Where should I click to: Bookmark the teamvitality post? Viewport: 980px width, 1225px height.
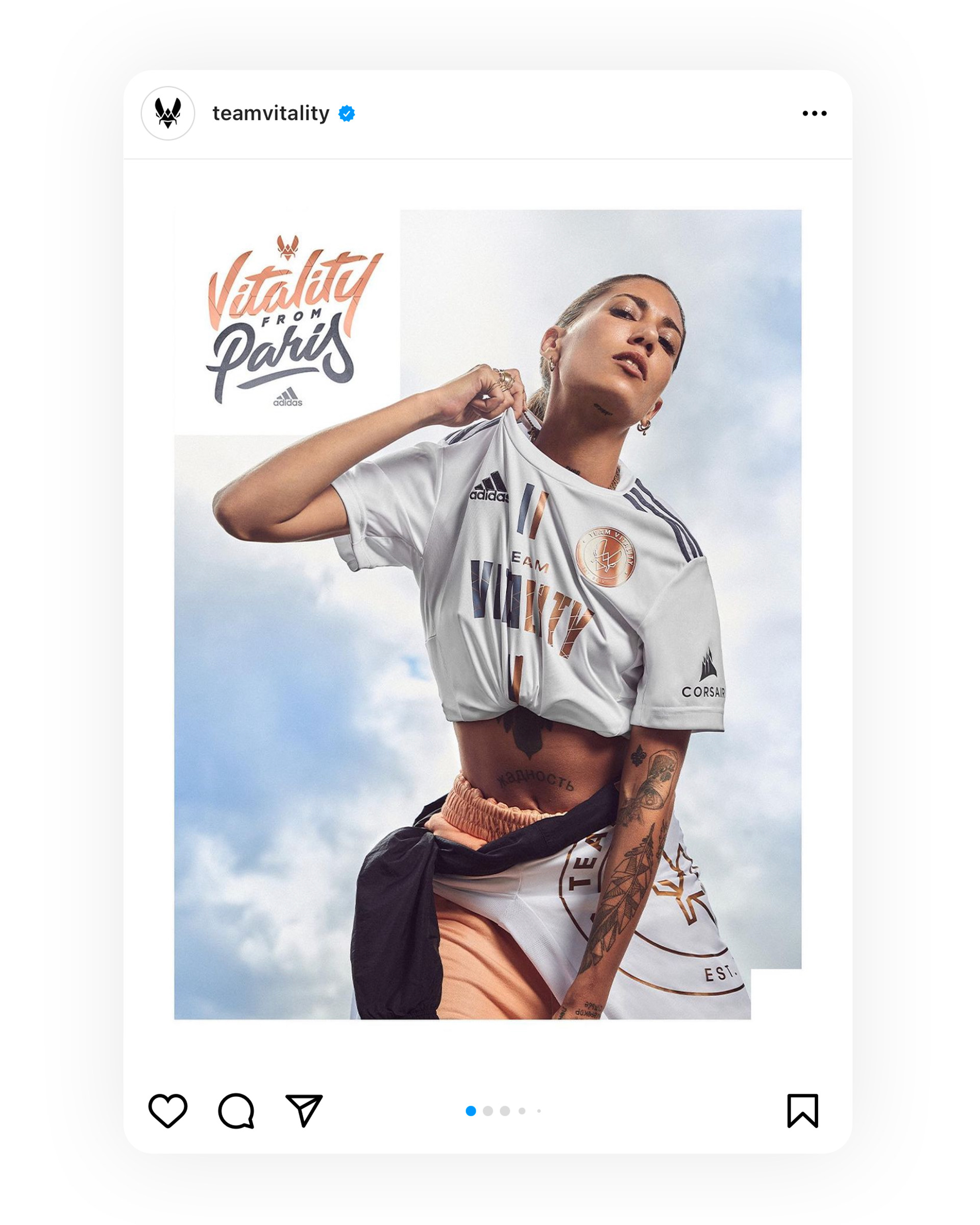[x=802, y=1110]
